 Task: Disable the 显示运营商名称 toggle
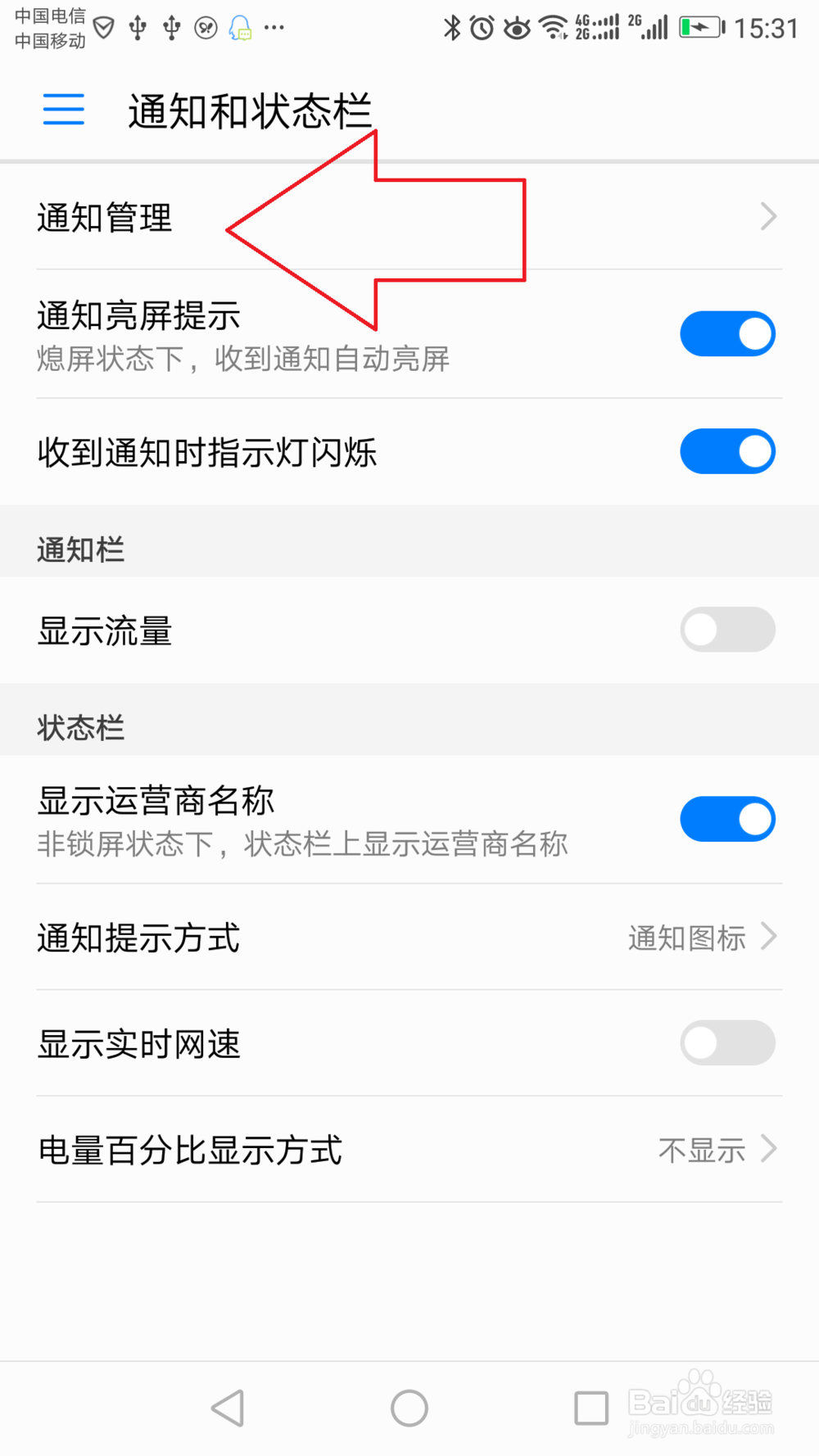(727, 818)
